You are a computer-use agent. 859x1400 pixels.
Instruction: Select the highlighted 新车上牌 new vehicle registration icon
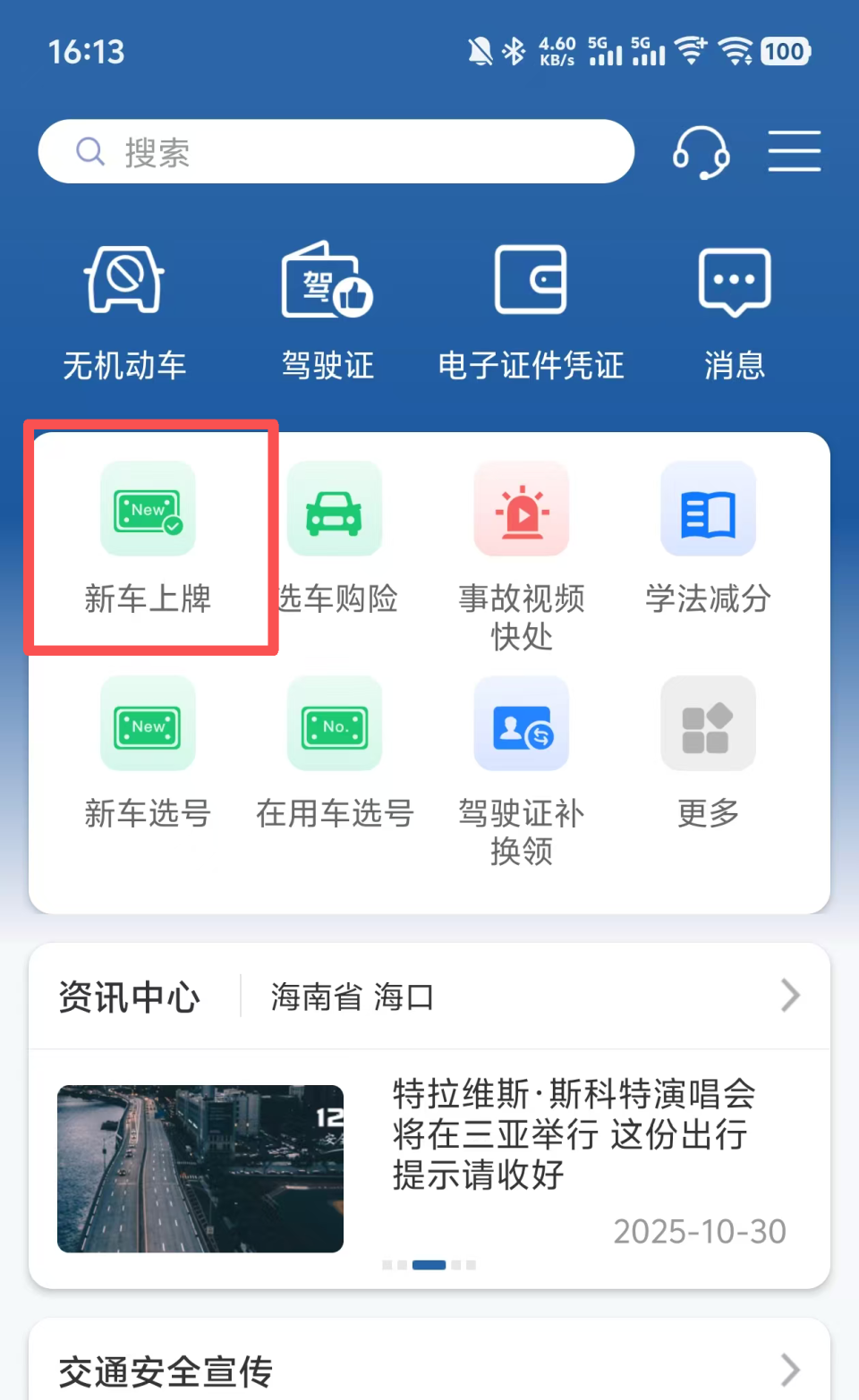point(148,537)
